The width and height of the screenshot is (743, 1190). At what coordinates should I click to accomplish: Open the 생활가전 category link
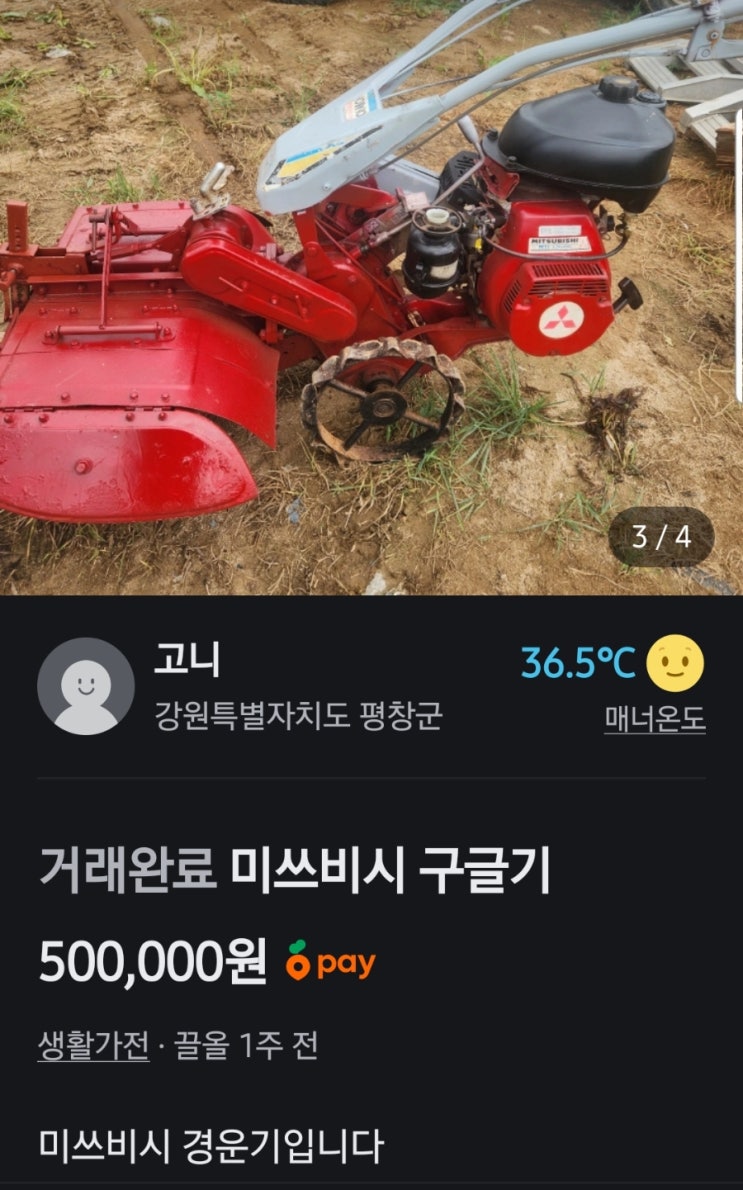pyautogui.click(x=93, y=1046)
